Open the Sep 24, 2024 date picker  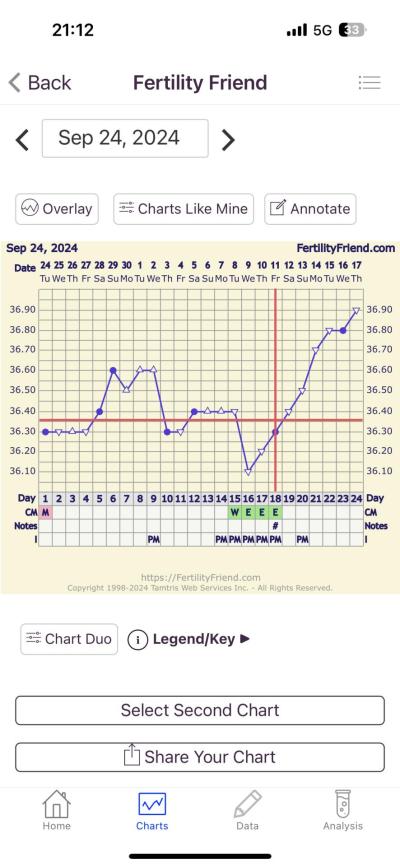(125, 138)
